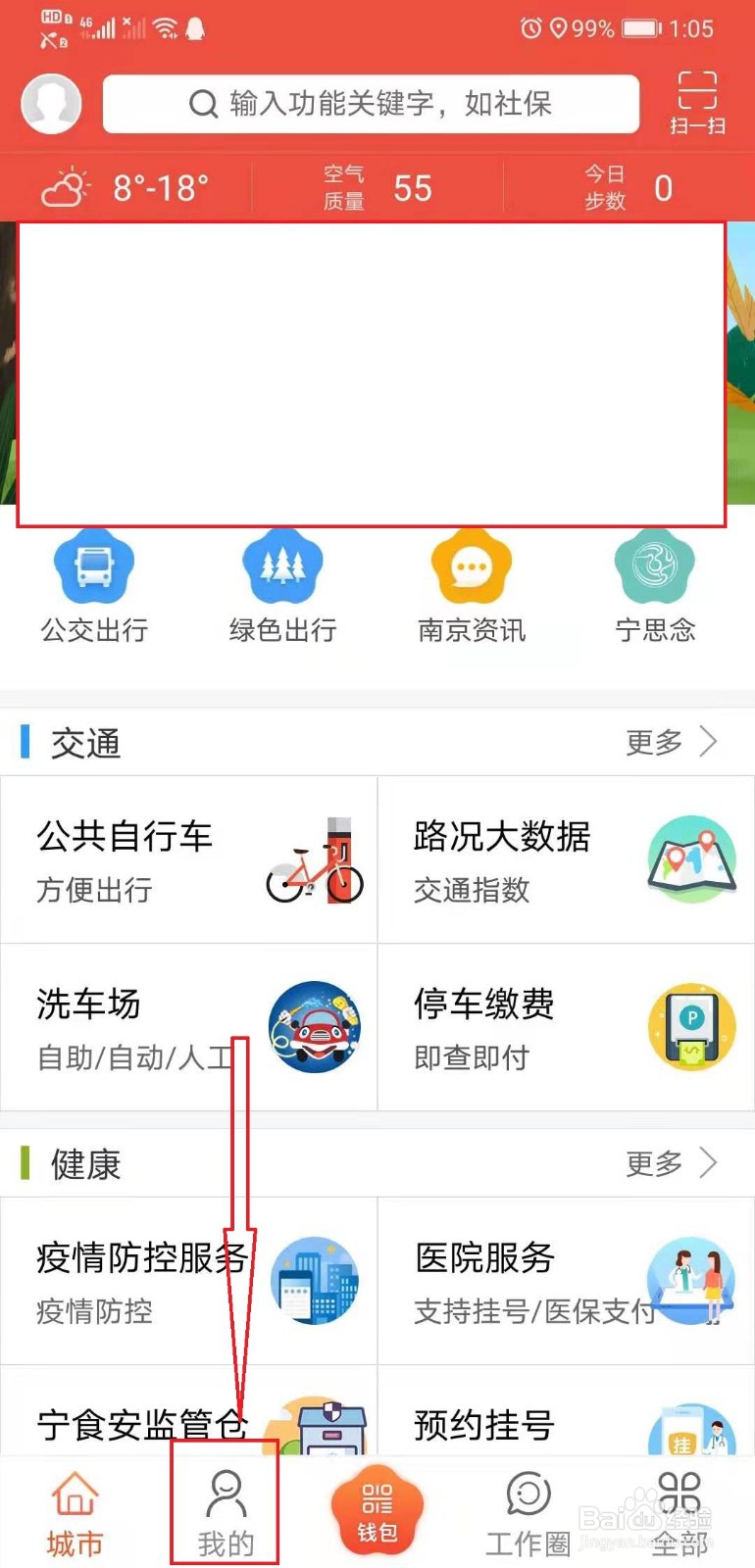Screen dimensions: 755x1568
Task: Switch to the 工作圈 tab
Action: [528, 1509]
